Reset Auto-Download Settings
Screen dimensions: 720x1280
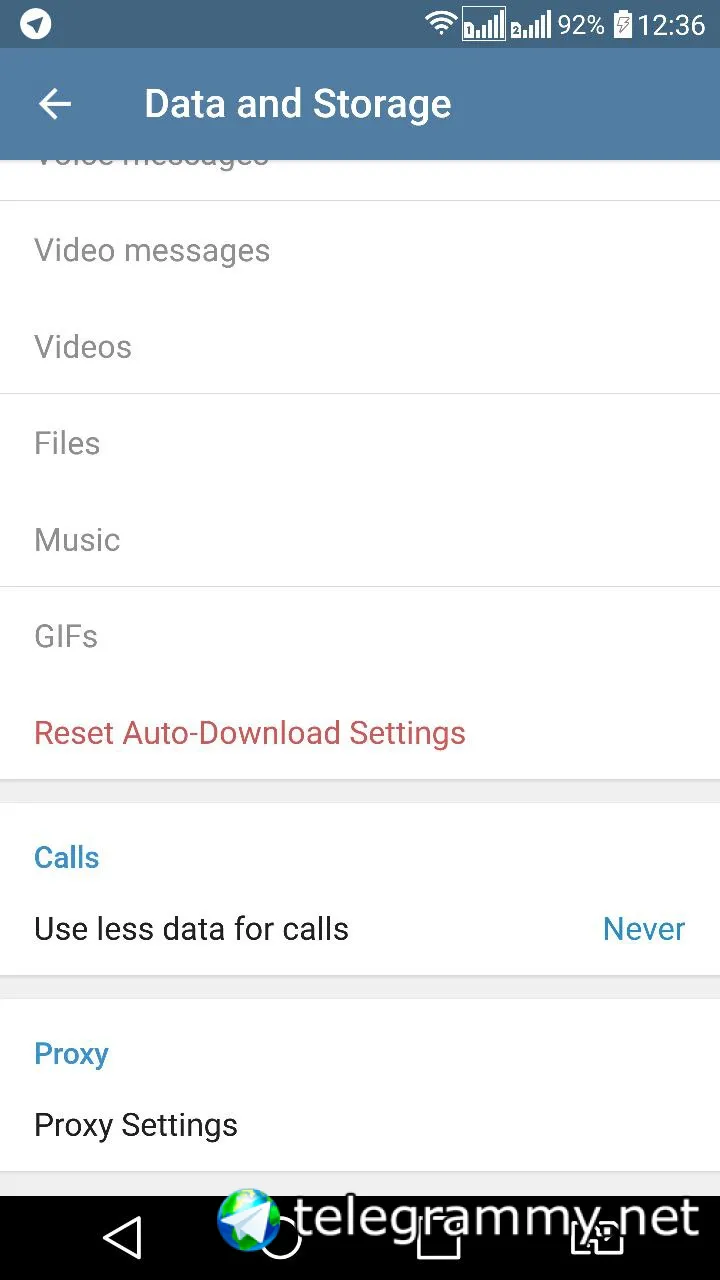(250, 733)
